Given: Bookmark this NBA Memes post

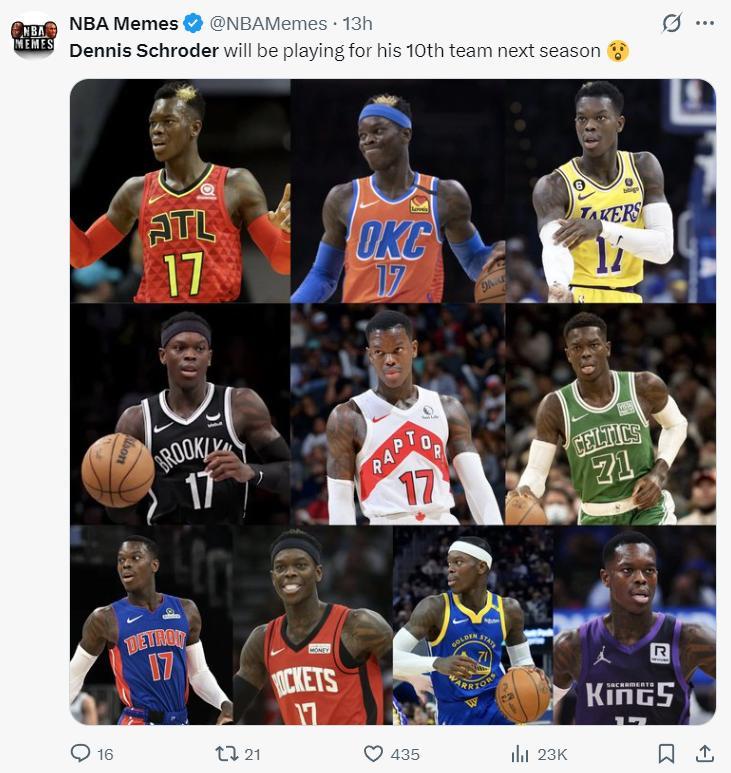Looking at the screenshot, I should [666, 754].
